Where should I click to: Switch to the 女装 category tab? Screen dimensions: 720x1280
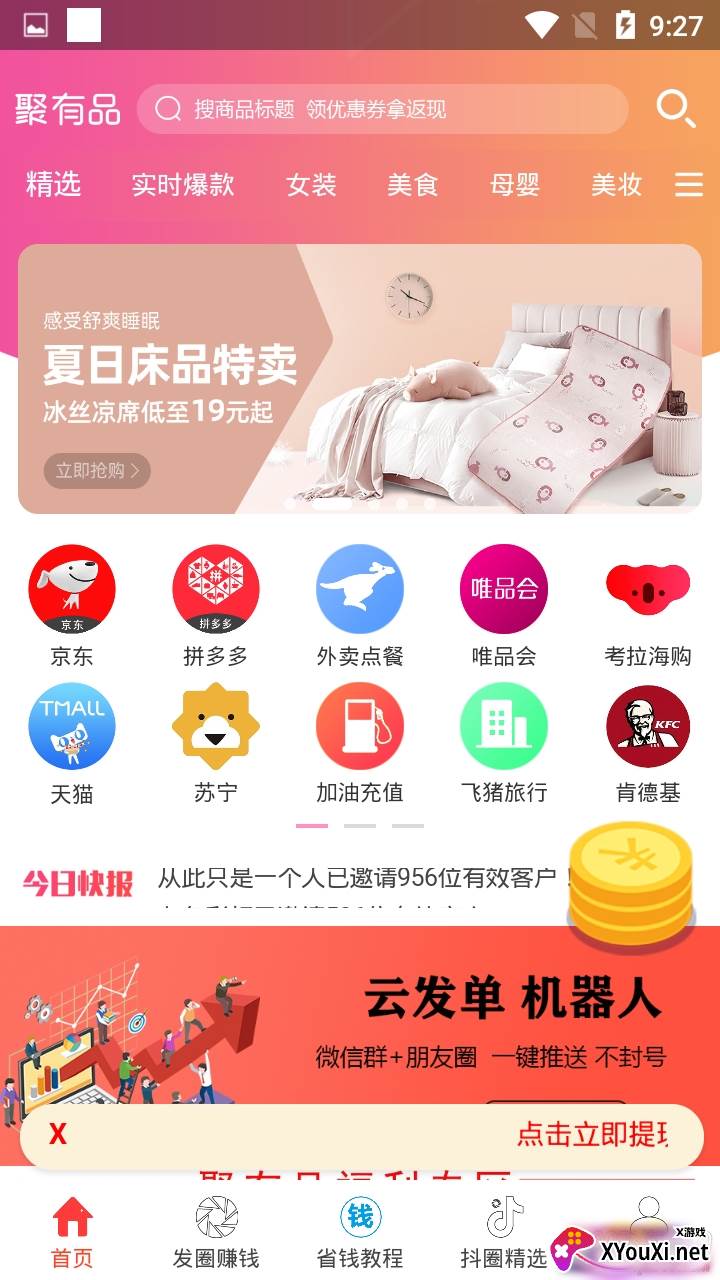tap(311, 185)
